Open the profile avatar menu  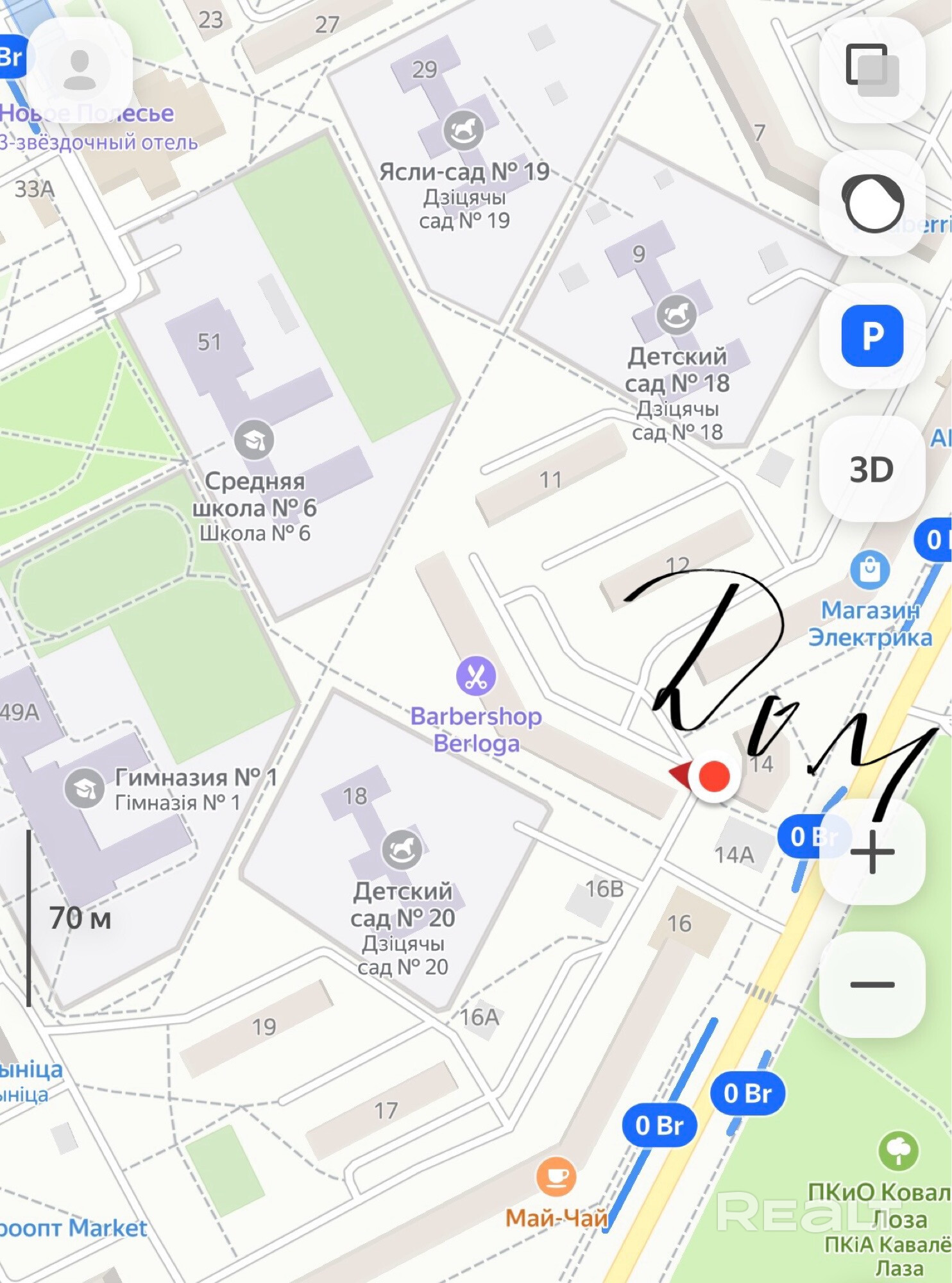tap(80, 69)
